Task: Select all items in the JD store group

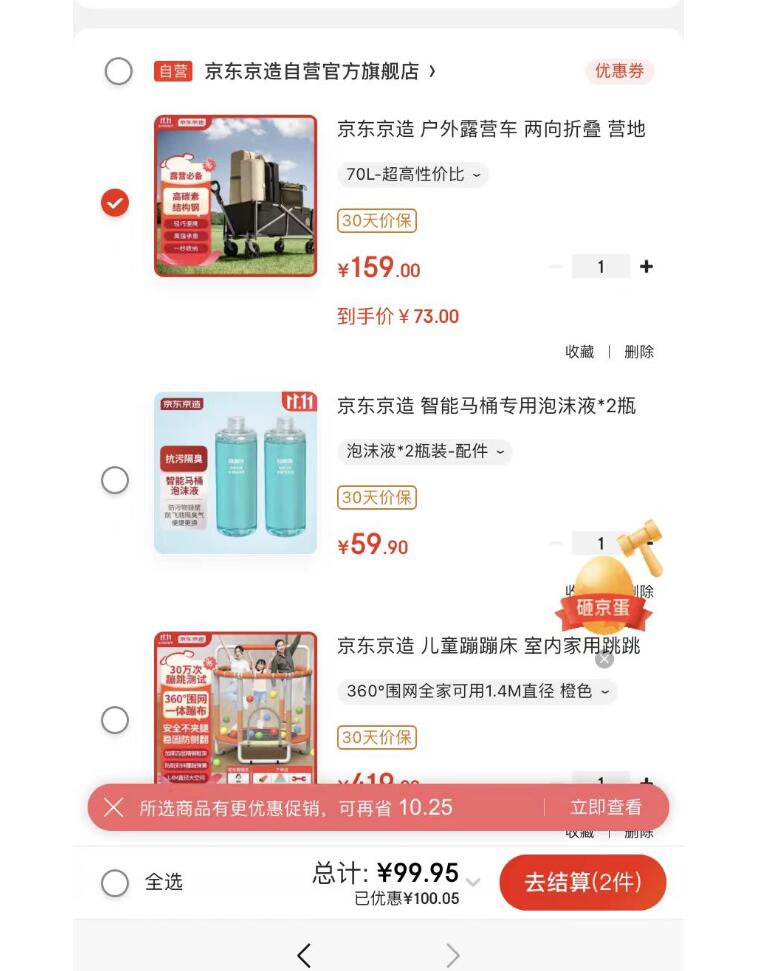Action: pos(118,71)
